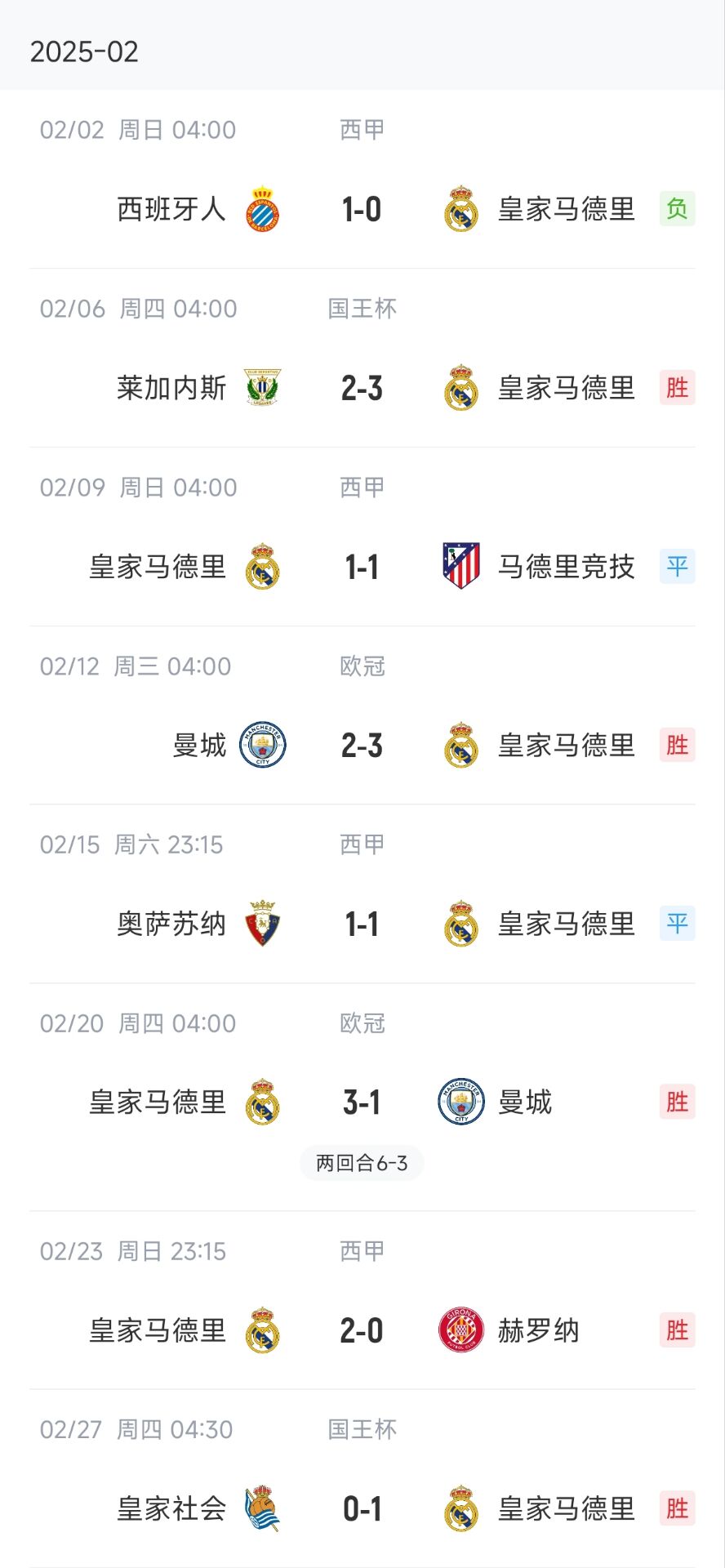Select the 02/12 Man City 2-3 Real Madrid match
Screen dimensions: 725x1568
tap(362, 746)
